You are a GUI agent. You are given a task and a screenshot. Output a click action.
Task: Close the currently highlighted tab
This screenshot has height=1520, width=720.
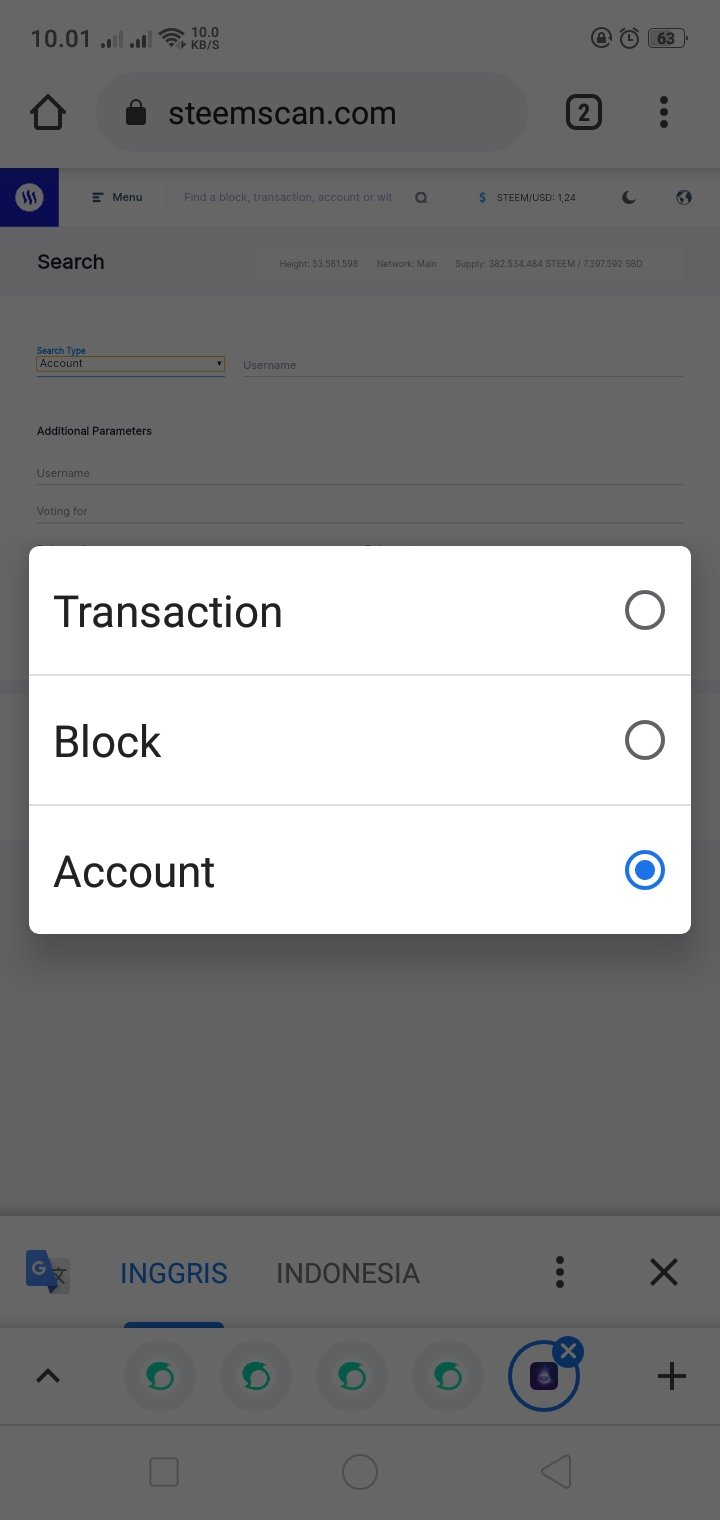click(569, 1352)
